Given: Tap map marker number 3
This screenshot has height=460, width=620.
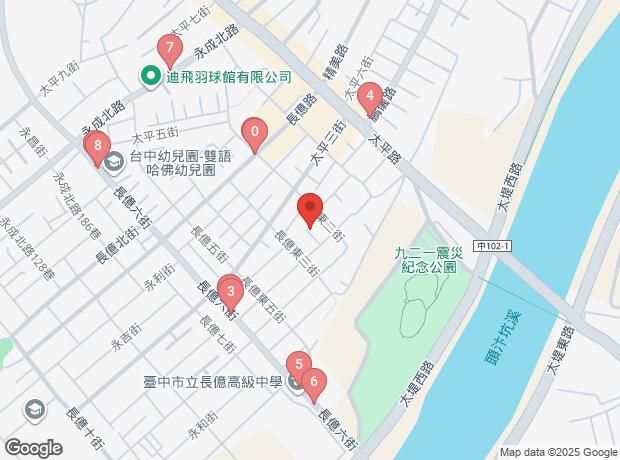Looking at the screenshot, I should click(231, 293).
